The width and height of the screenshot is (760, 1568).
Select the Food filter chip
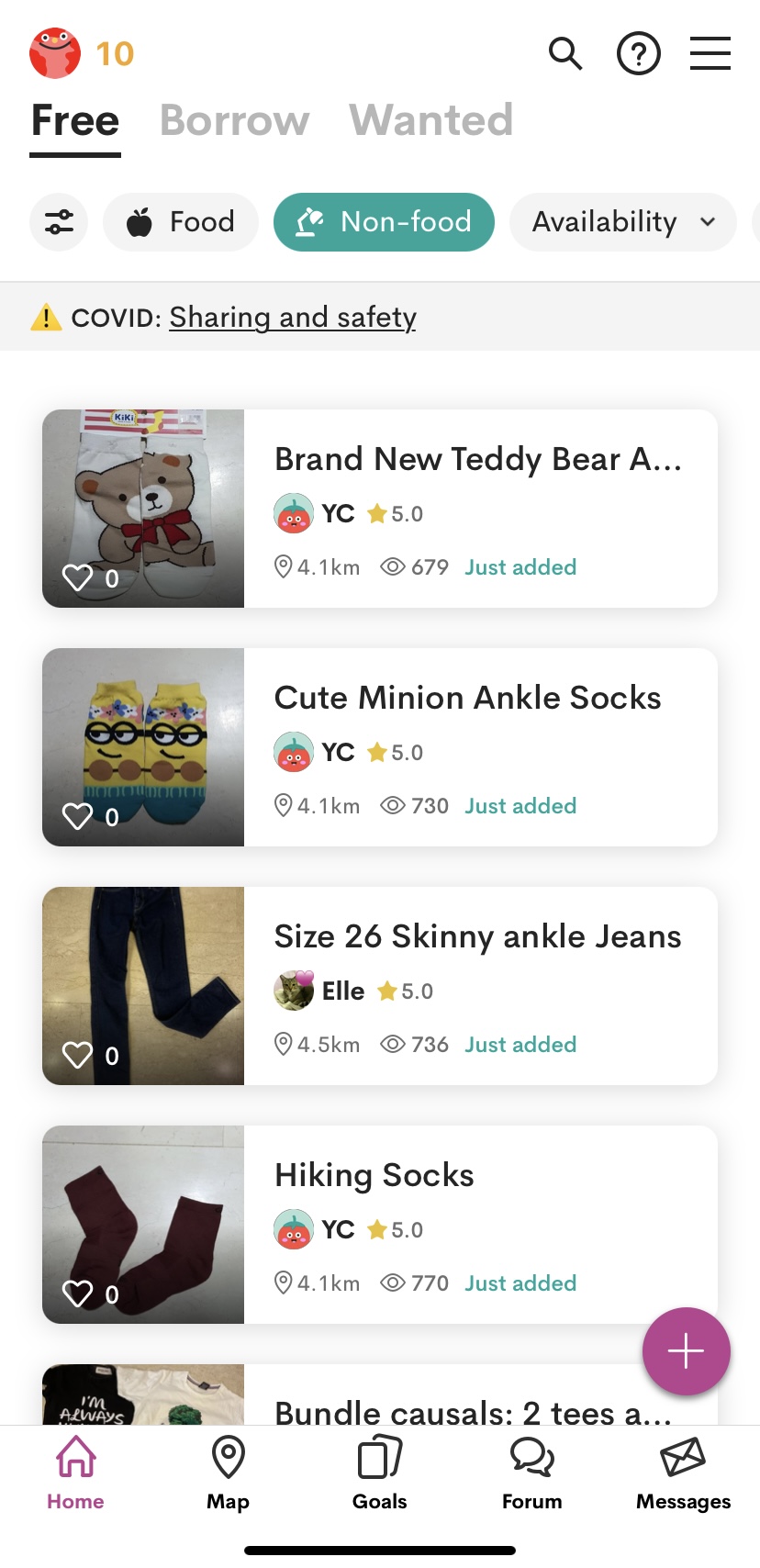pos(181,222)
